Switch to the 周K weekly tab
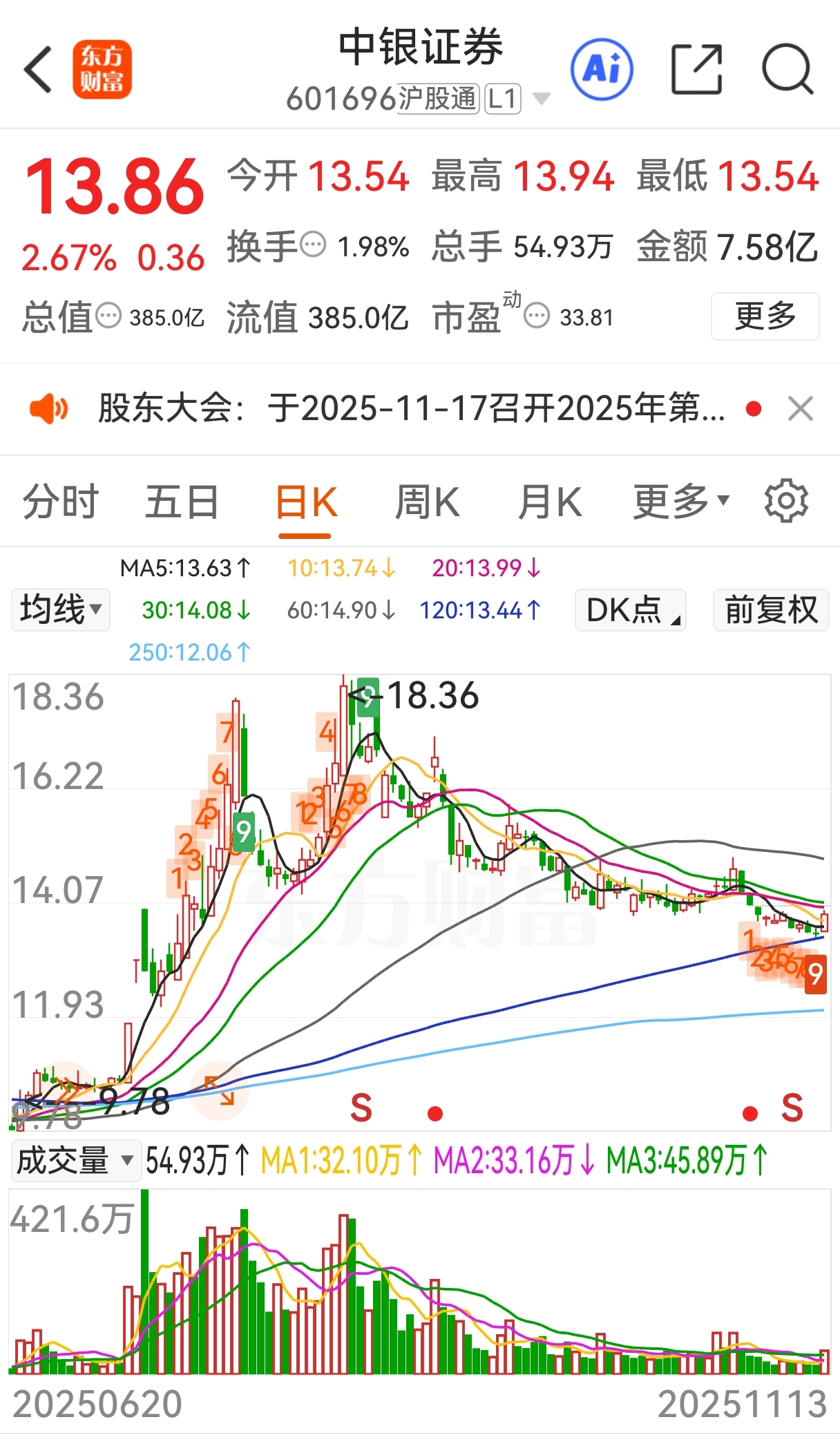This screenshot has width=840, height=1442. tap(426, 501)
